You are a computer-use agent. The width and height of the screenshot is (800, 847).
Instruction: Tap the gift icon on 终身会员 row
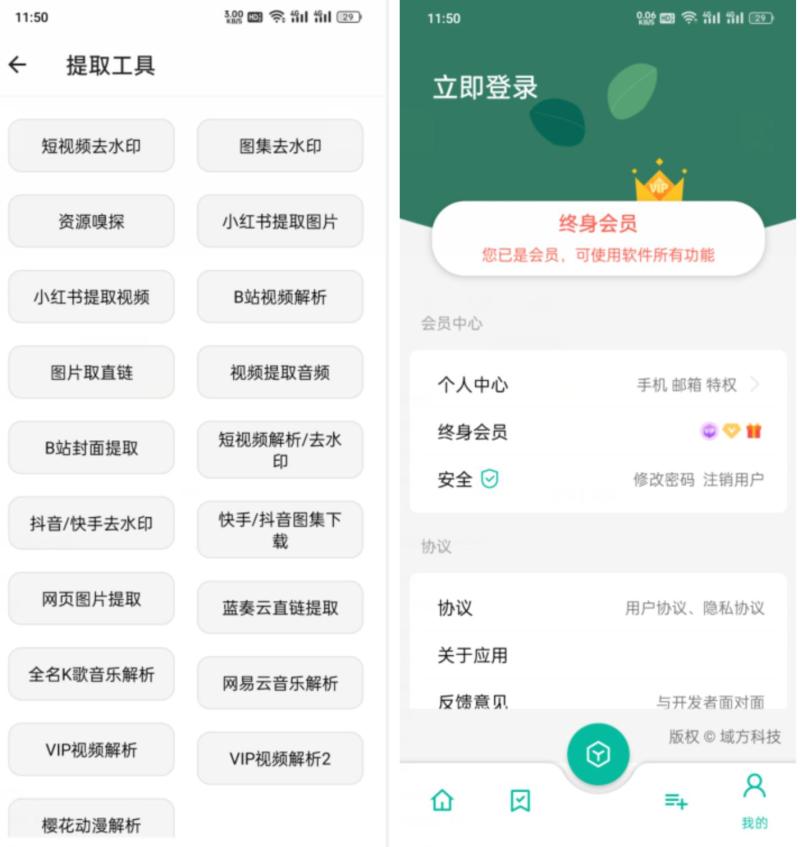[754, 430]
